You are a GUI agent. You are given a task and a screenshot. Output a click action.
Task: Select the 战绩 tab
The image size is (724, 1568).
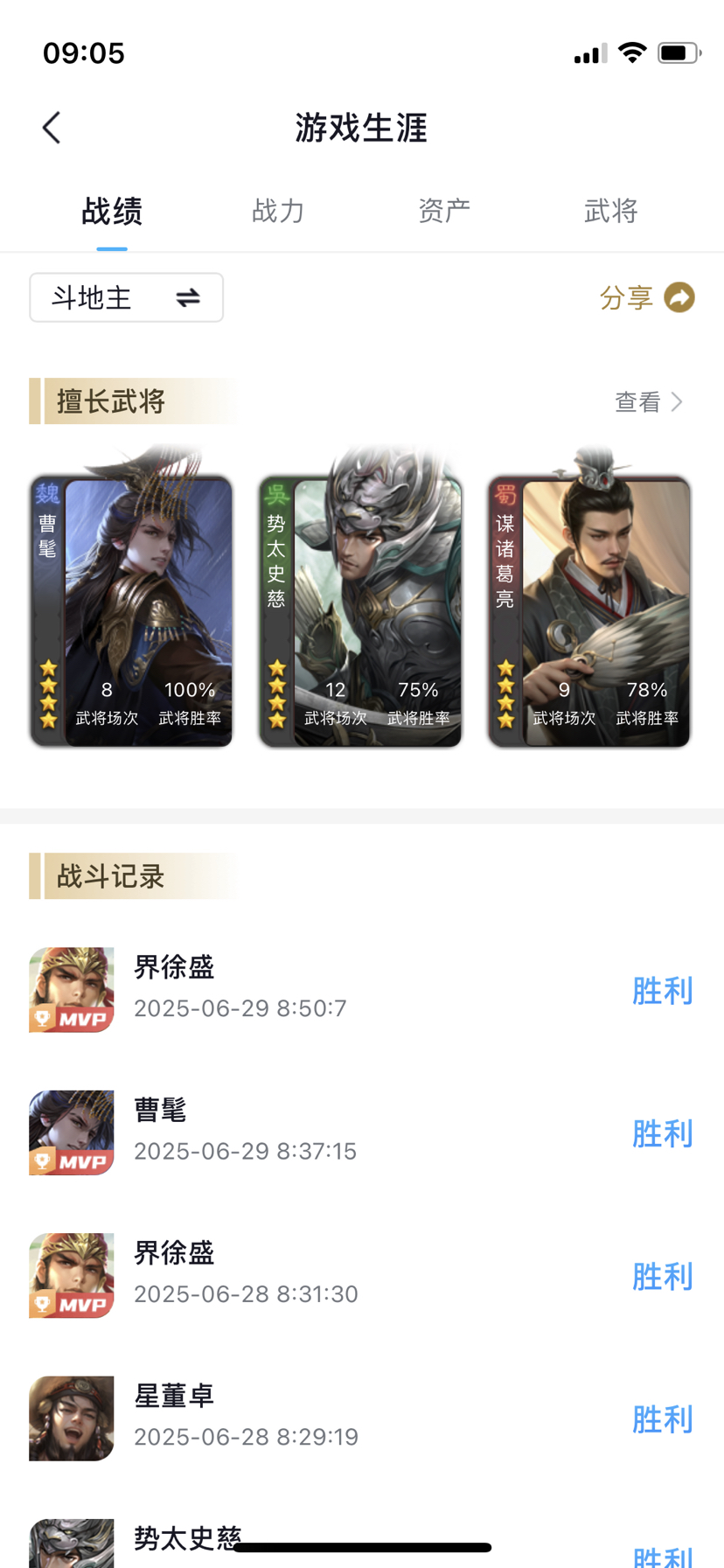(112, 211)
